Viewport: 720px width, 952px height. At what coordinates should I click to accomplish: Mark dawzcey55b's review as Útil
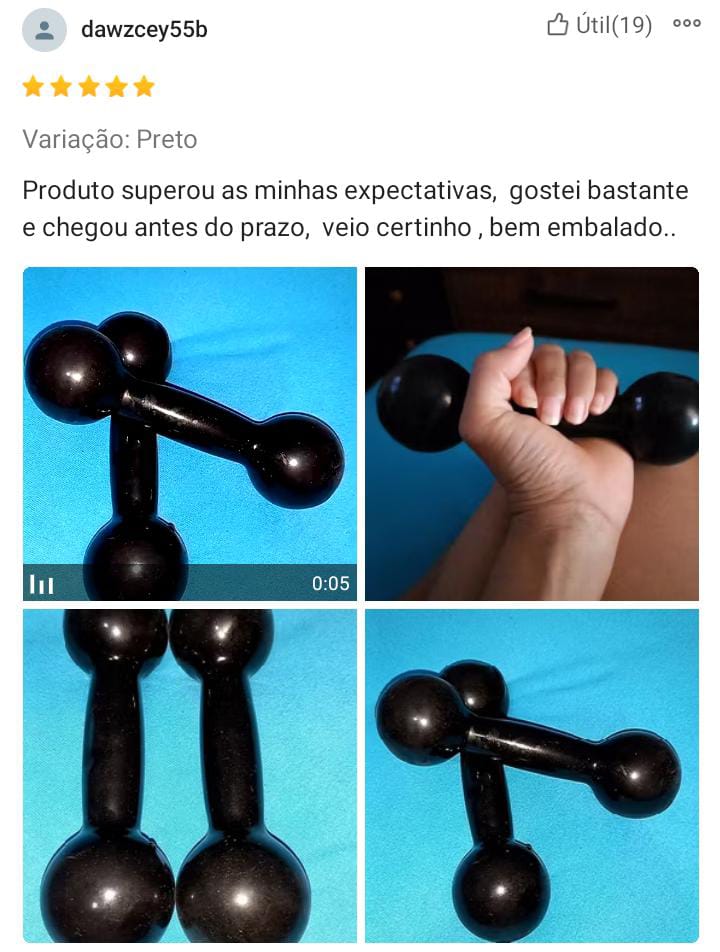click(598, 25)
